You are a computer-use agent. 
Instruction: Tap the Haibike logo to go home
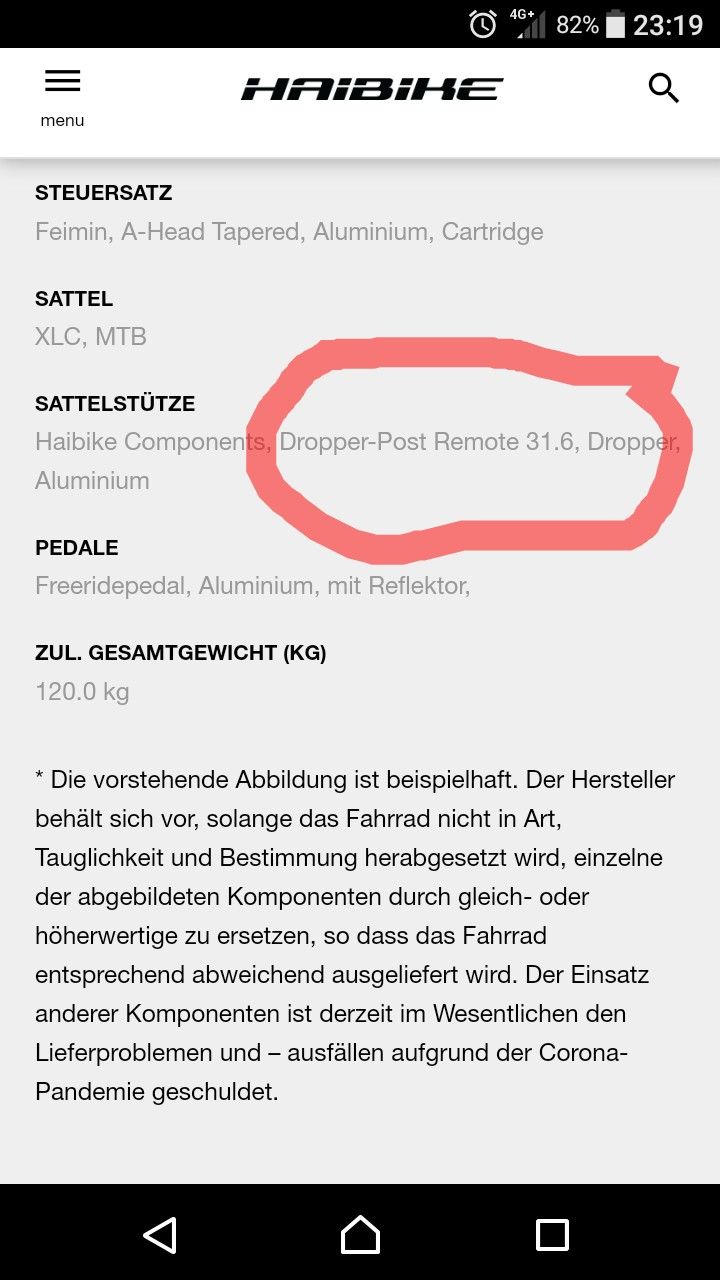tap(371, 90)
